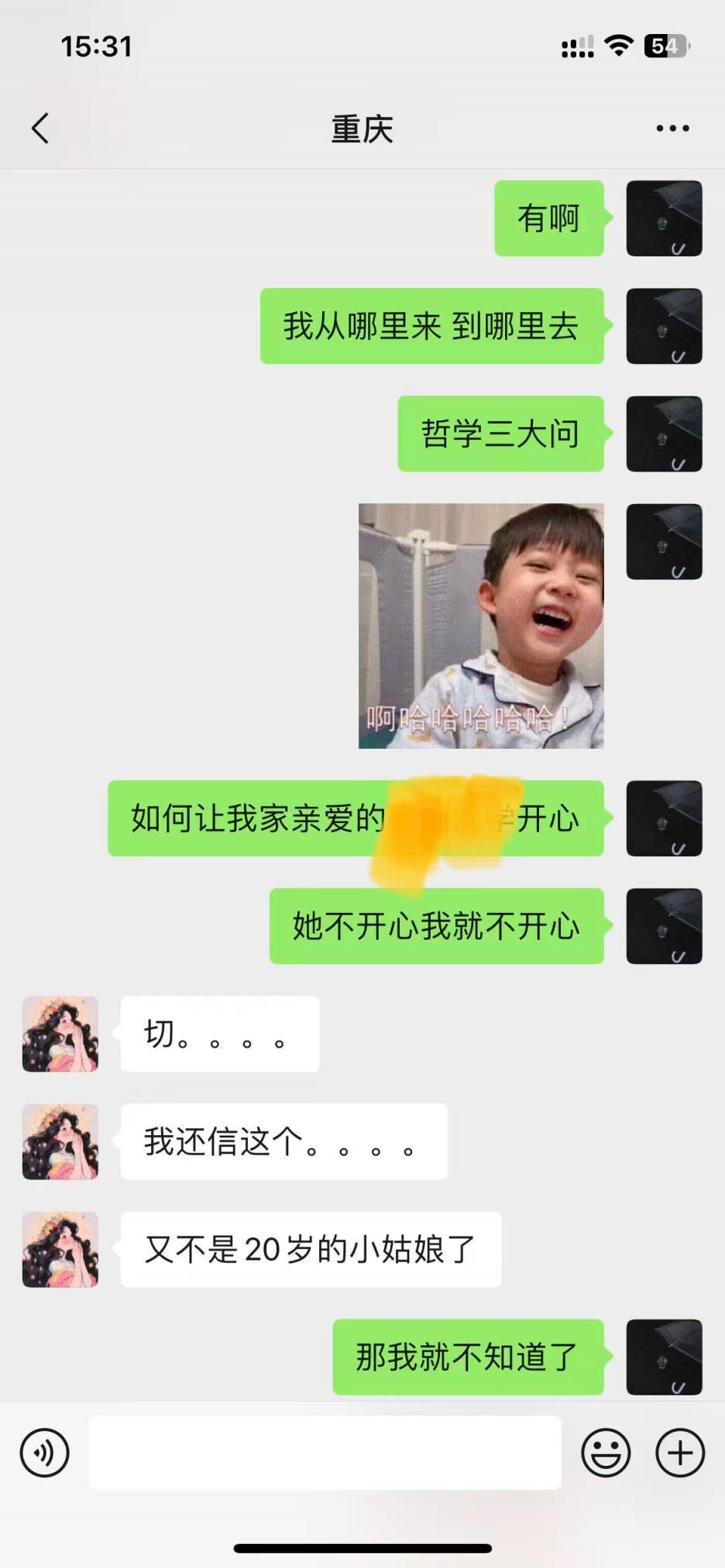
Task: Open the chat info overflow menu
Action: click(x=672, y=129)
